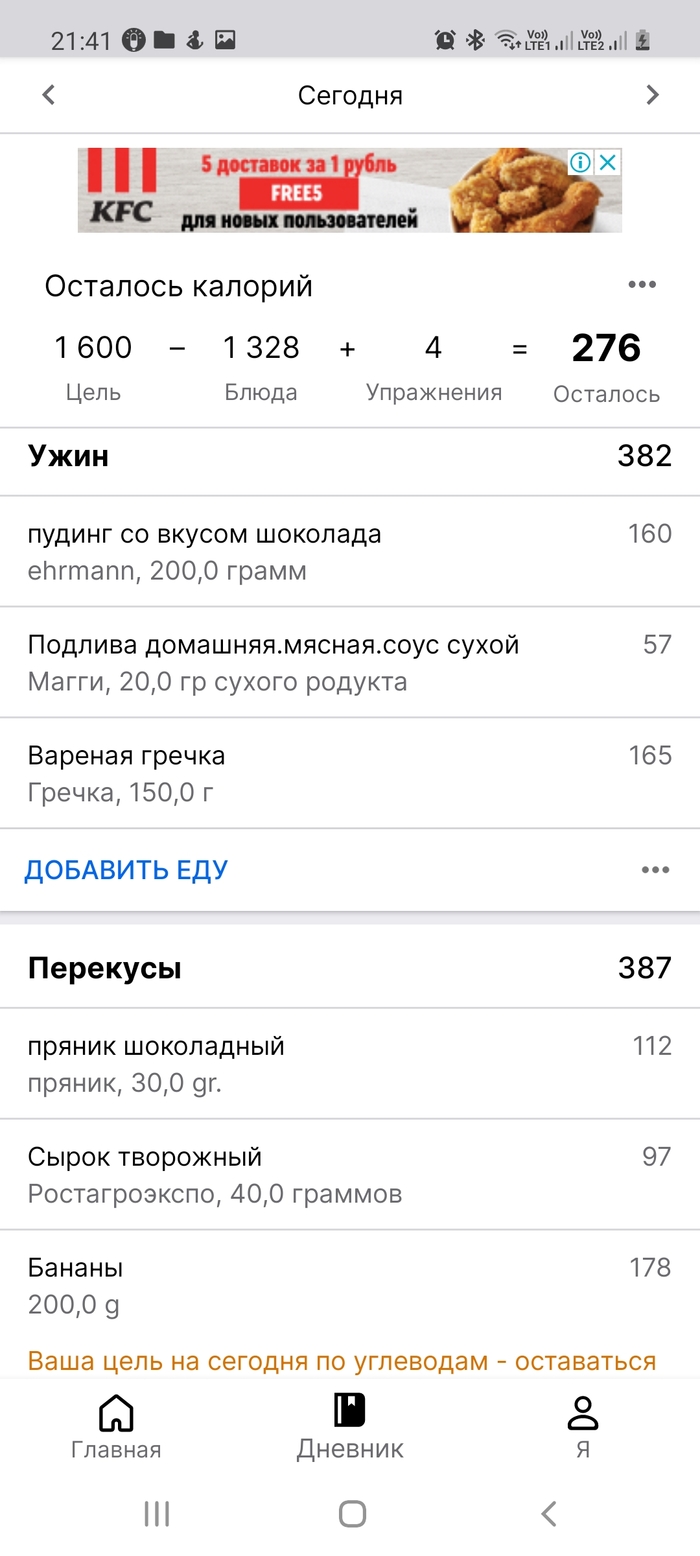700x1556 pixels.
Task: Switch to the Главная tab
Action: [x=116, y=1428]
